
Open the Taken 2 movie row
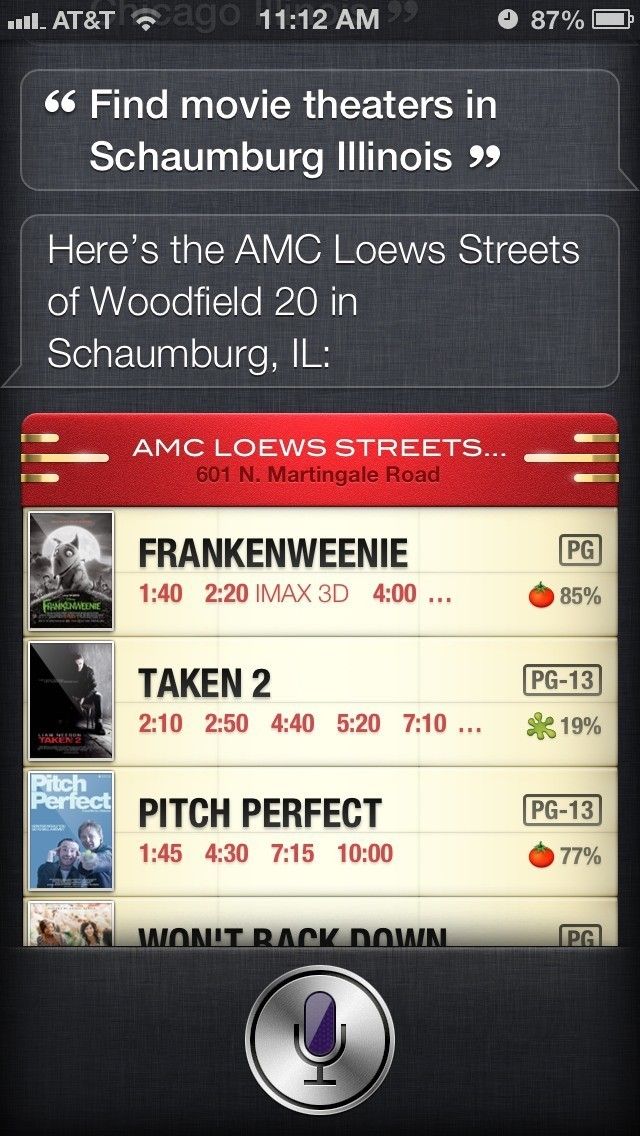point(320,702)
